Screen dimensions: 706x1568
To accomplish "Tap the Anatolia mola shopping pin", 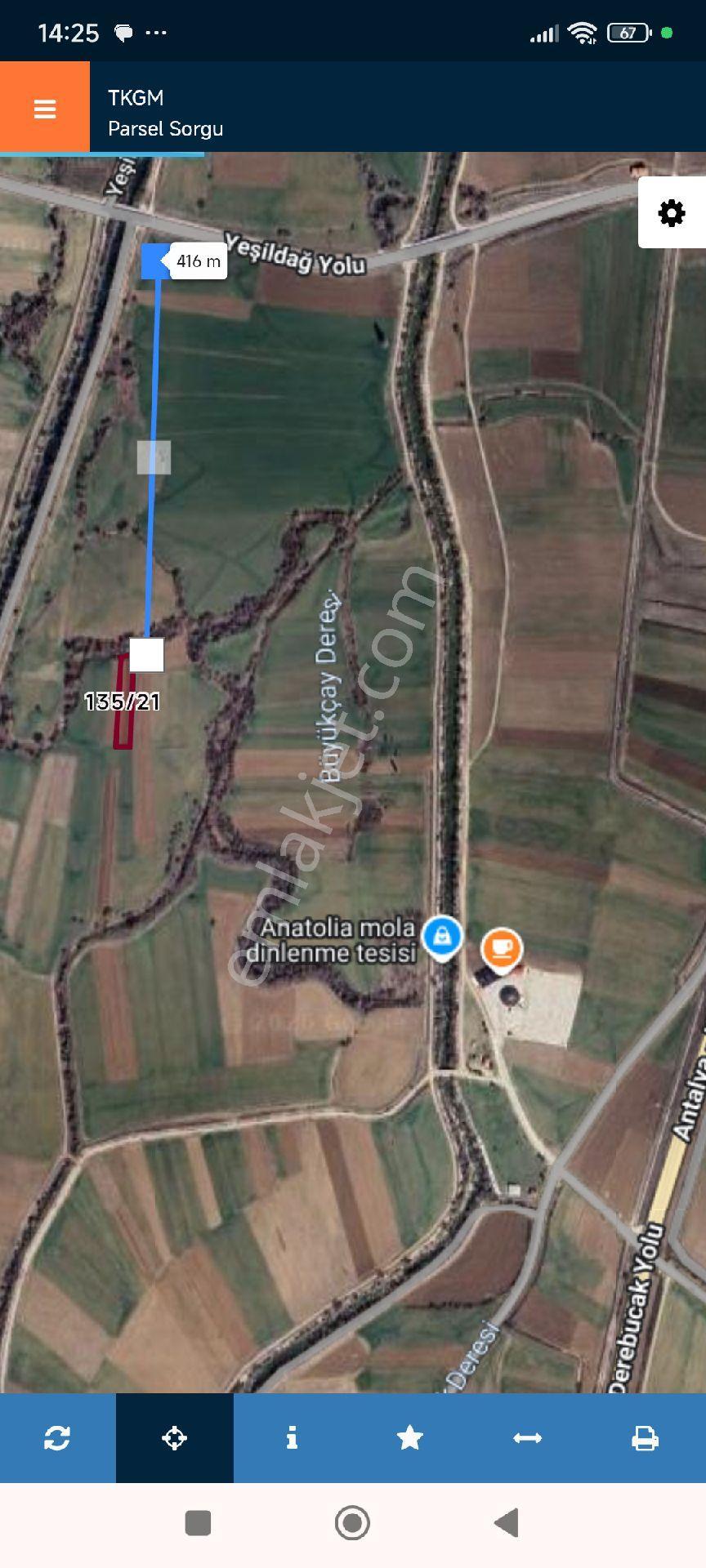I will (x=442, y=937).
